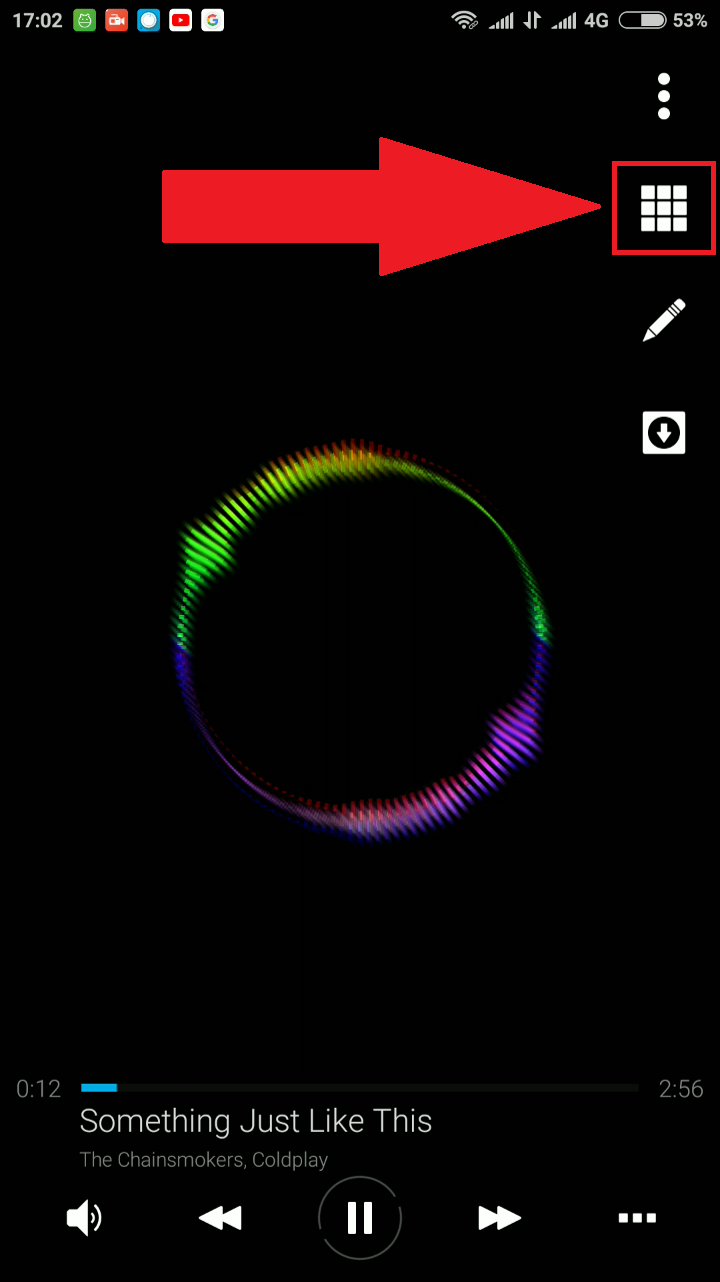Open more options beside the playback controls
The height and width of the screenshot is (1282, 720).
[x=637, y=1218]
